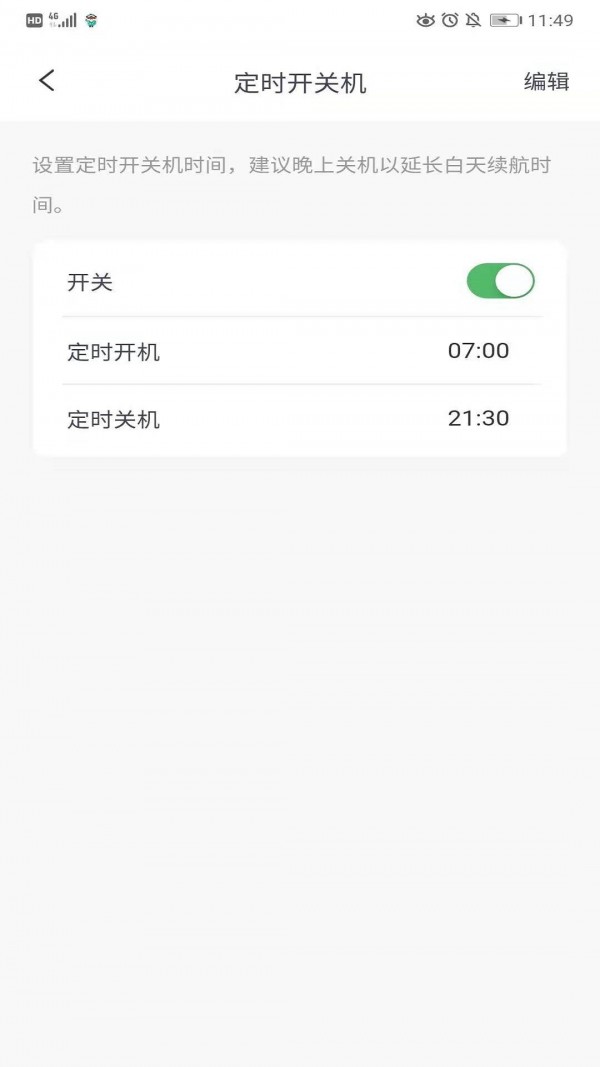Open the 定时开机 07:00 row

300,351
